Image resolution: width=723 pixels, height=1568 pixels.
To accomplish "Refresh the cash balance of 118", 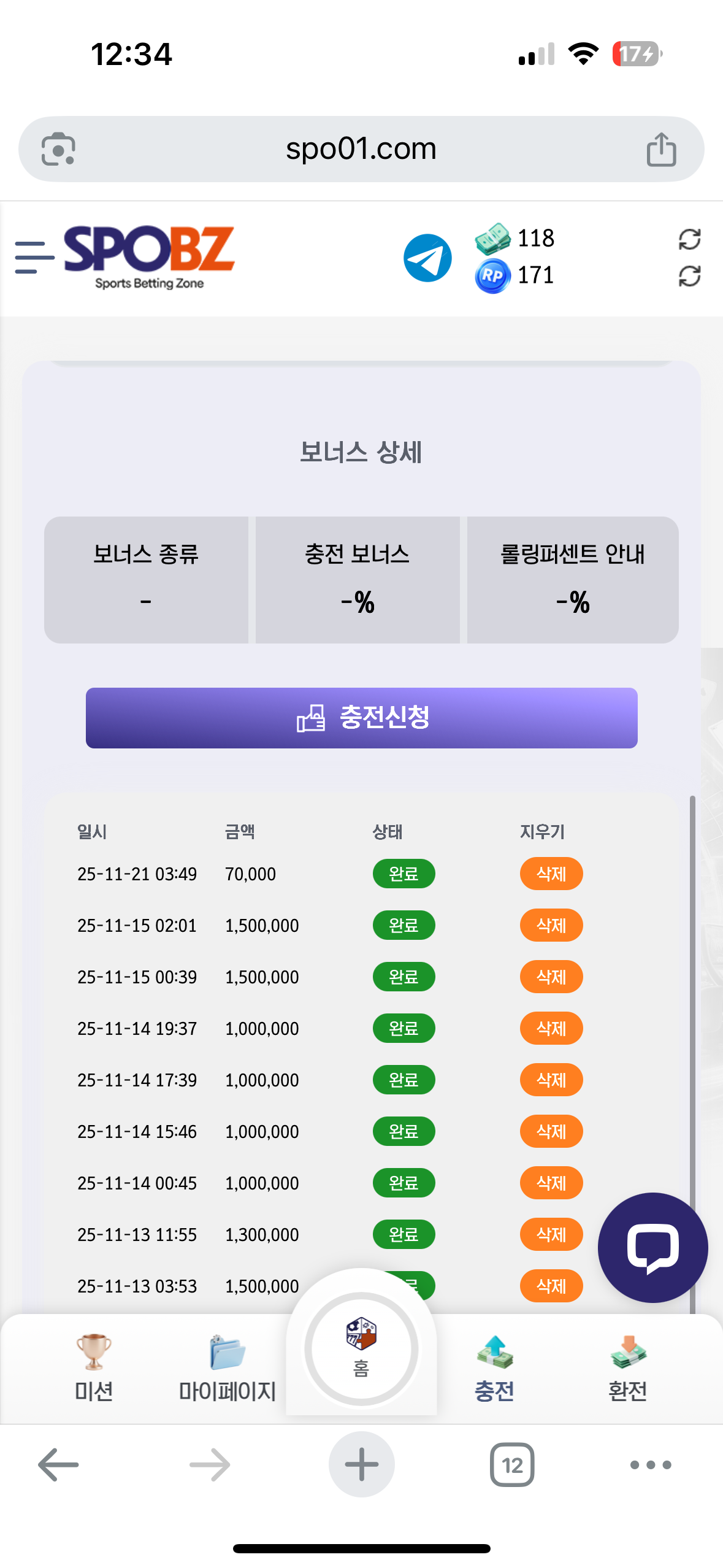I will [689, 239].
